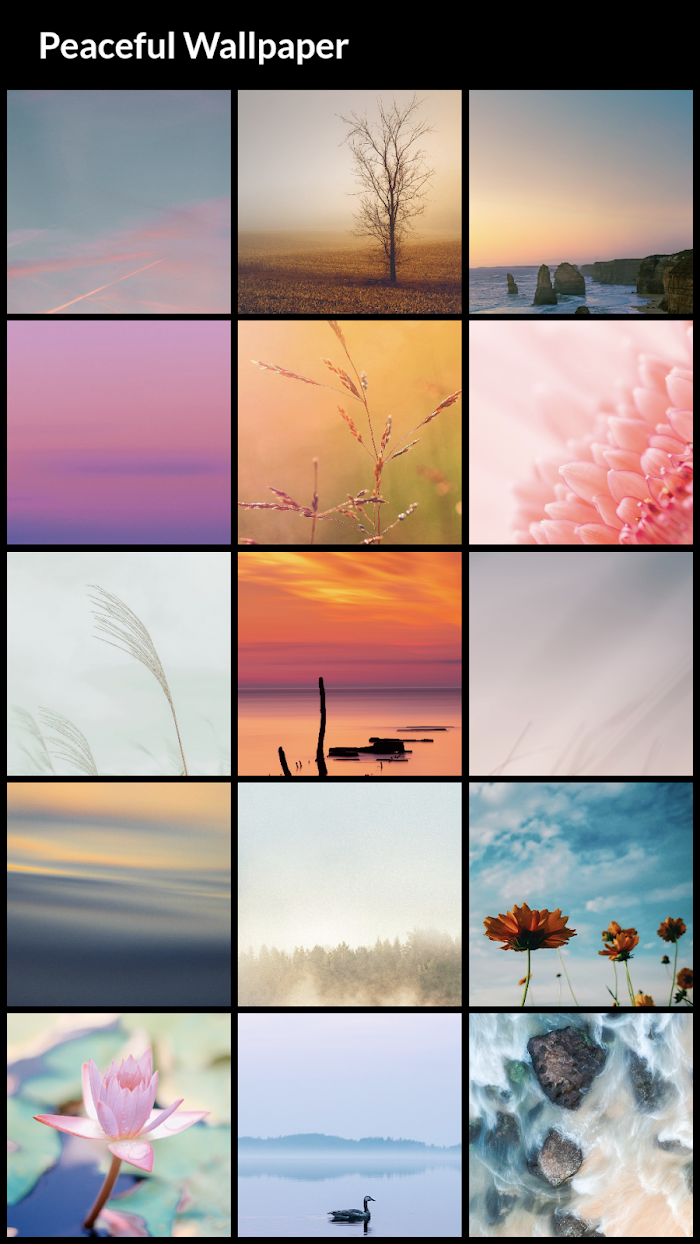Choose the misty forest treeline wallpaper
This screenshot has width=700, height=1244.
click(x=350, y=894)
